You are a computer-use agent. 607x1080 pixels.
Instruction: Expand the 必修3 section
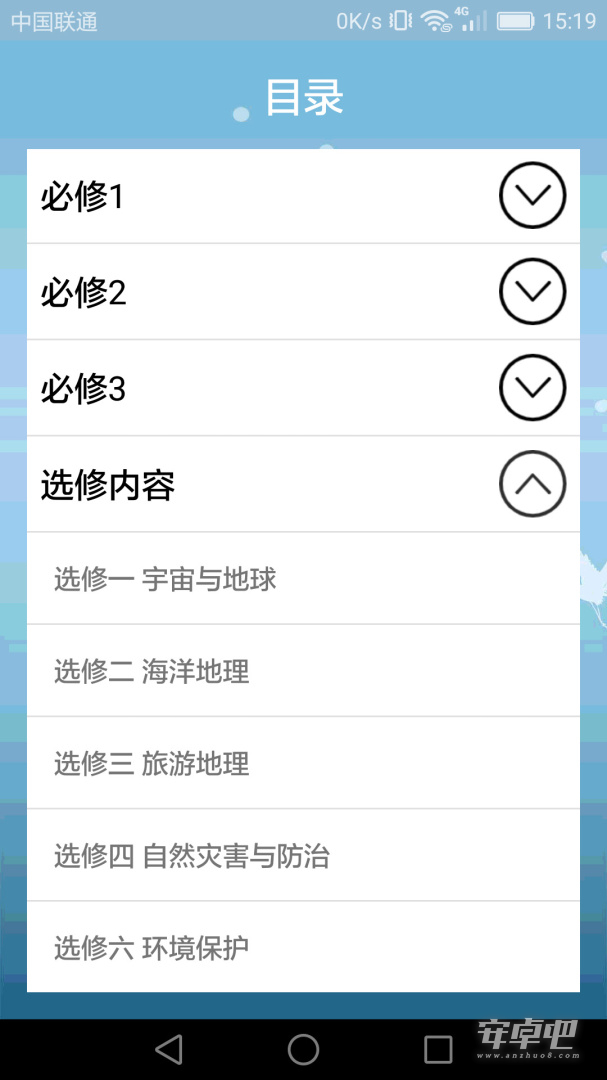pyautogui.click(x=532, y=388)
